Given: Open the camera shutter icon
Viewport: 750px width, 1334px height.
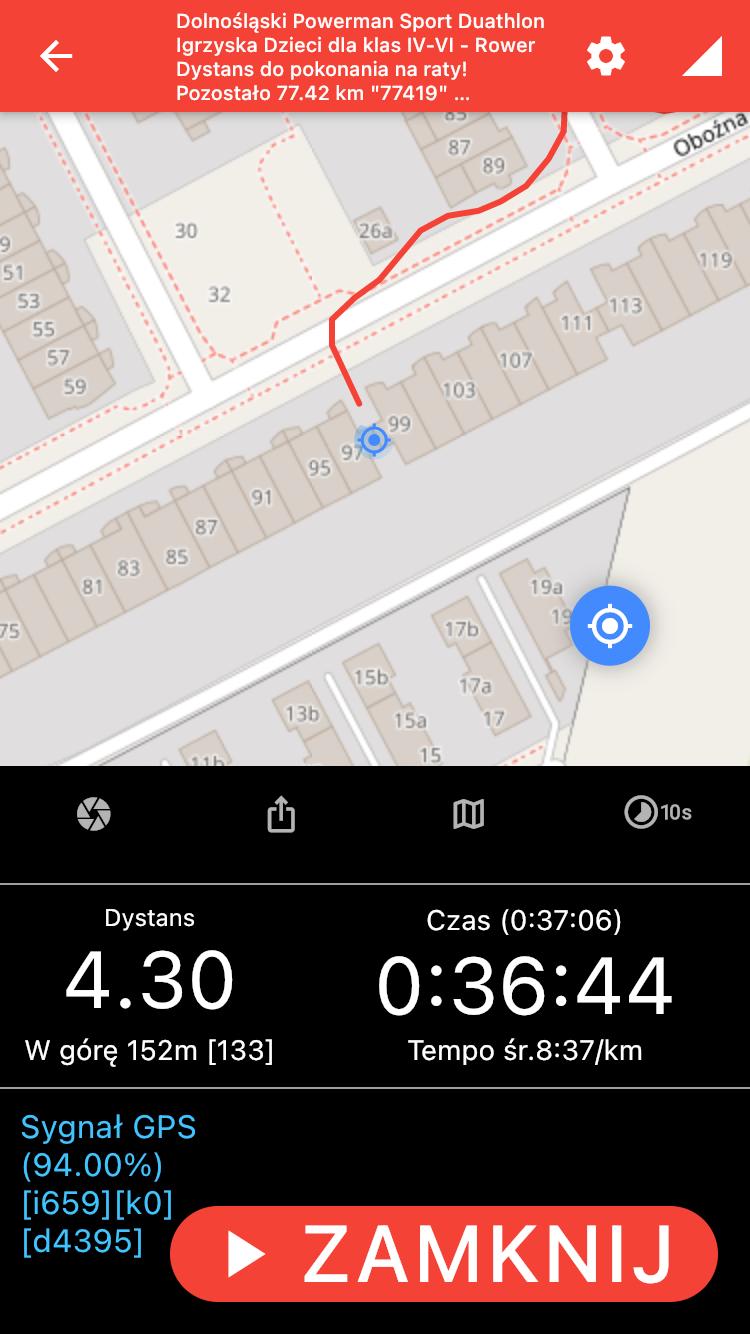Looking at the screenshot, I should [94, 814].
